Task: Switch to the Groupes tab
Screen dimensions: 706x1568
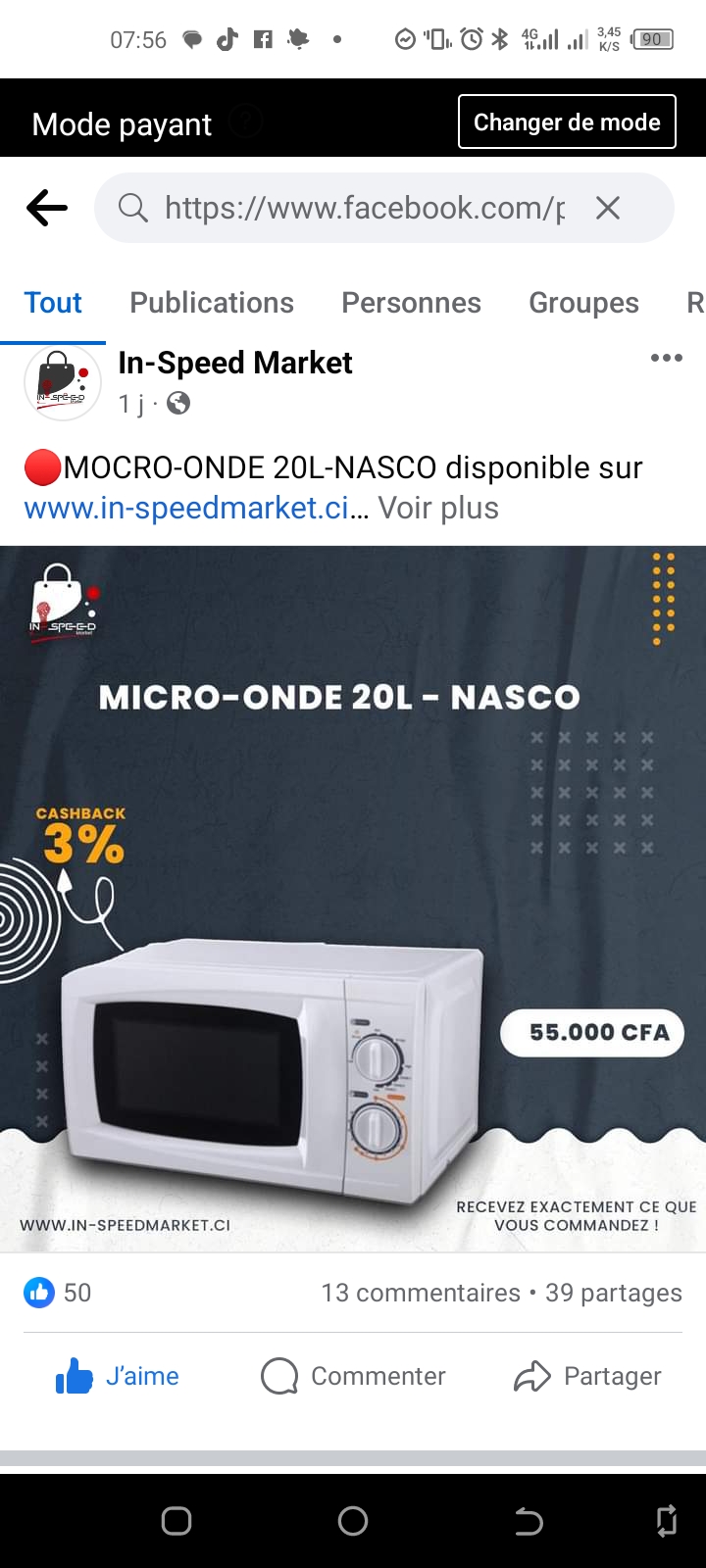Action: click(x=583, y=303)
